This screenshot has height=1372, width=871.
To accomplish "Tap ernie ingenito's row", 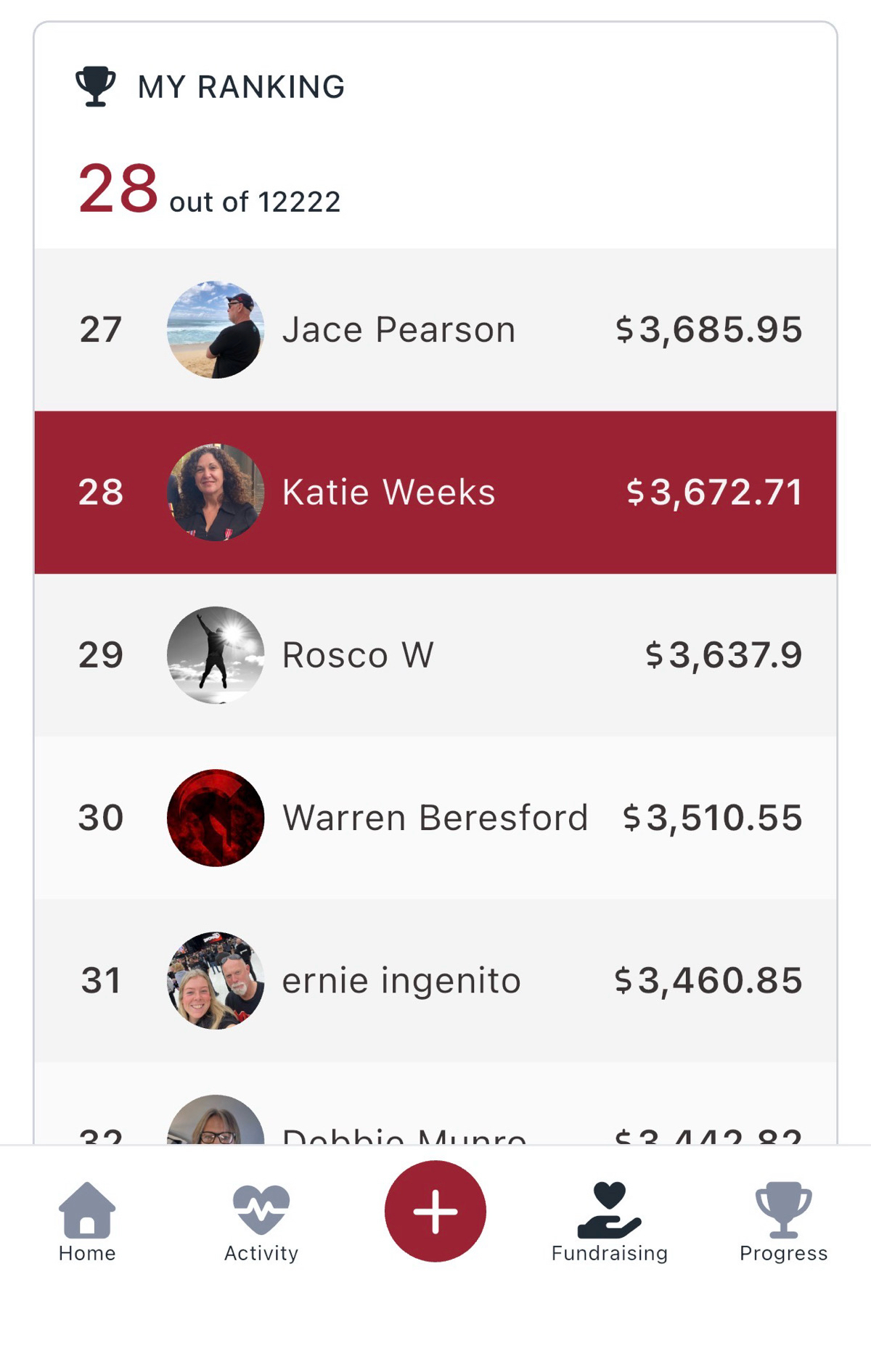I will [435, 980].
